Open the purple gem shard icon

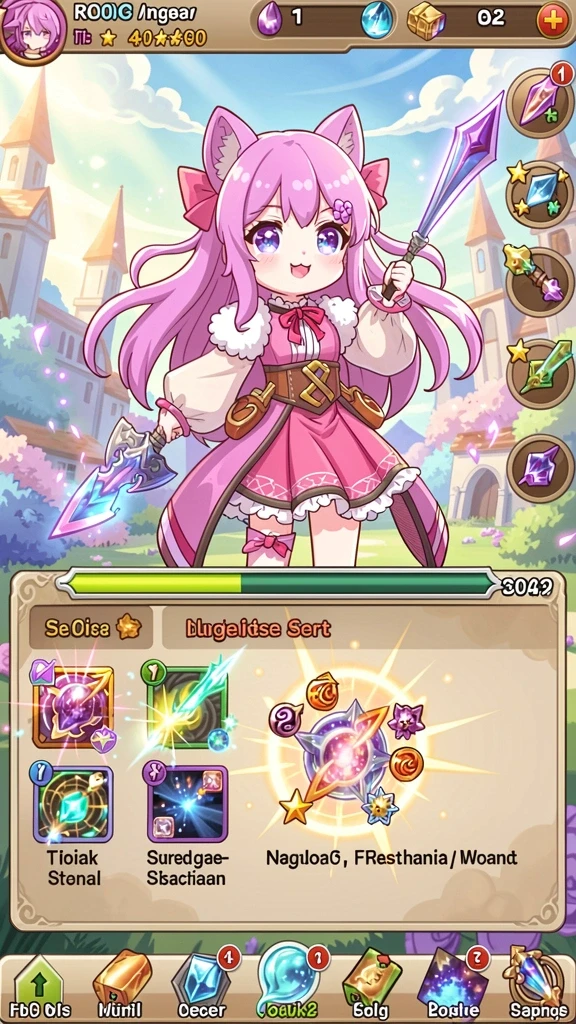[539, 468]
